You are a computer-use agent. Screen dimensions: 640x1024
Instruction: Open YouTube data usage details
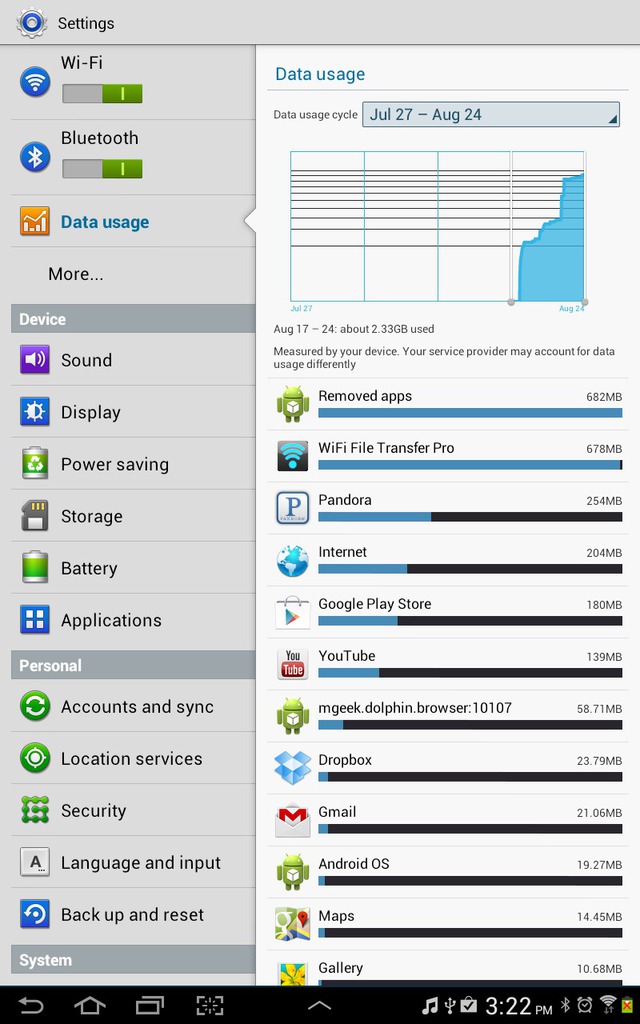click(x=448, y=664)
